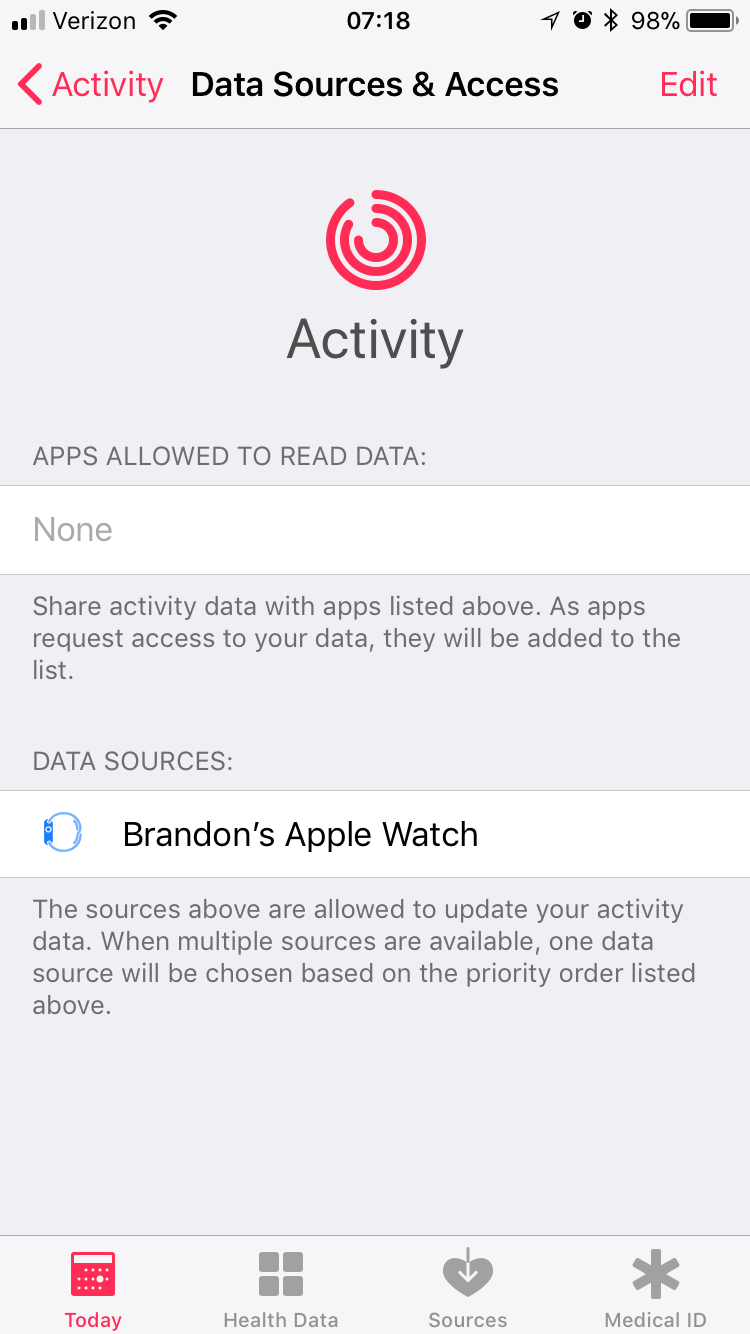Tap the Verizon carrier label
The width and height of the screenshot is (750, 1334).
click(x=92, y=19)
